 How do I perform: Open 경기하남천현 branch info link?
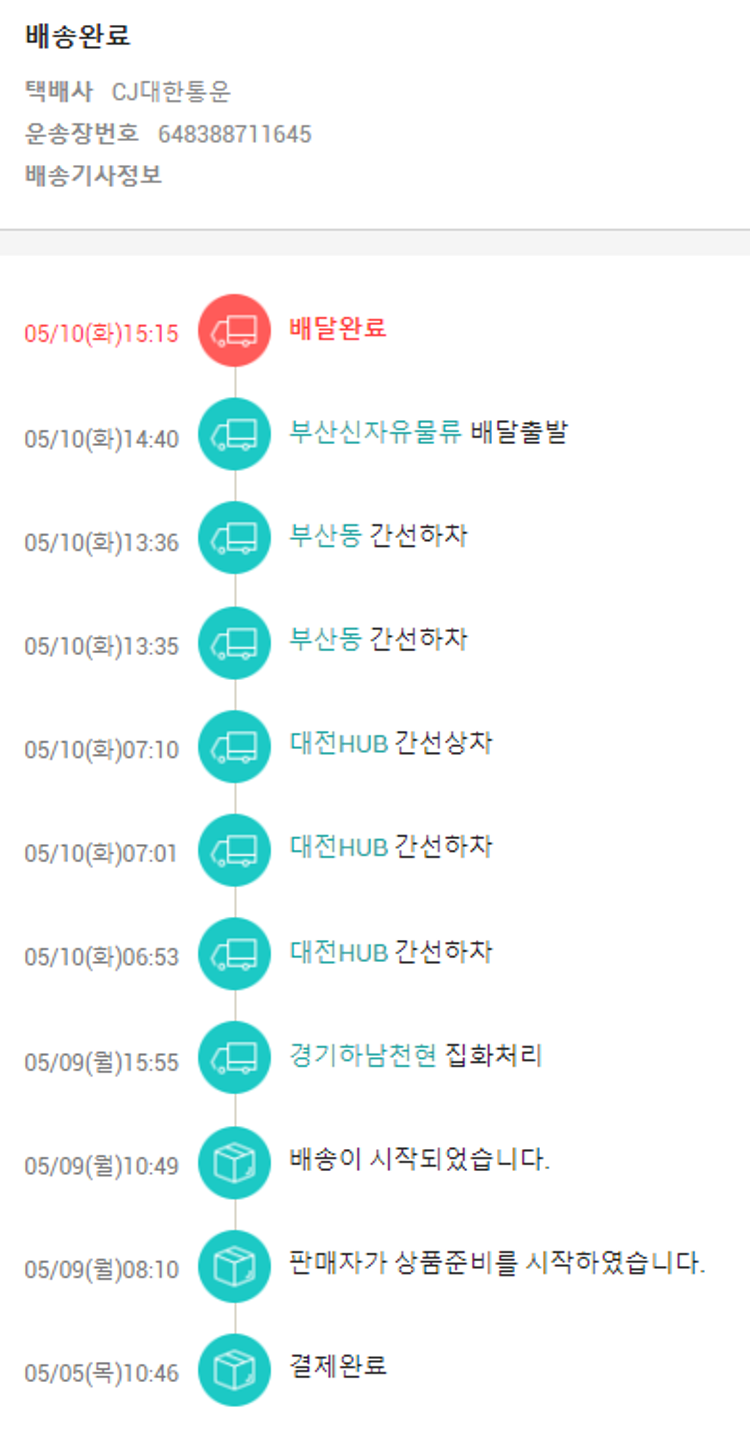(363, 1056)
